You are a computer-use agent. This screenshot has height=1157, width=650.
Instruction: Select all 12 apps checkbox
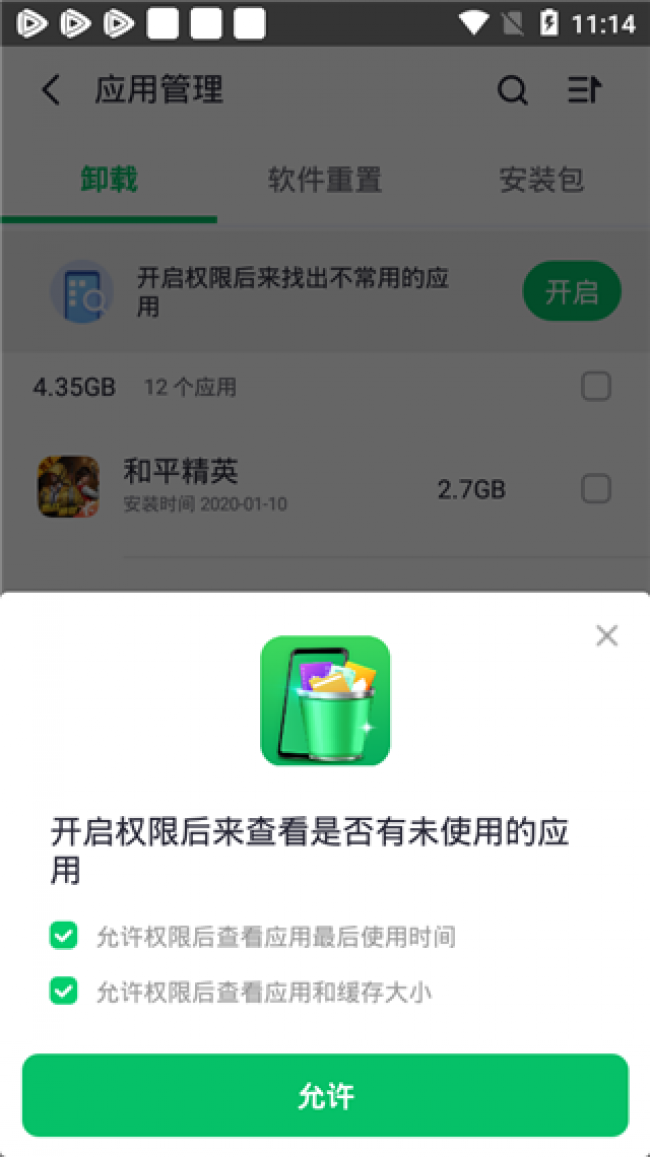tap(596, 386)
